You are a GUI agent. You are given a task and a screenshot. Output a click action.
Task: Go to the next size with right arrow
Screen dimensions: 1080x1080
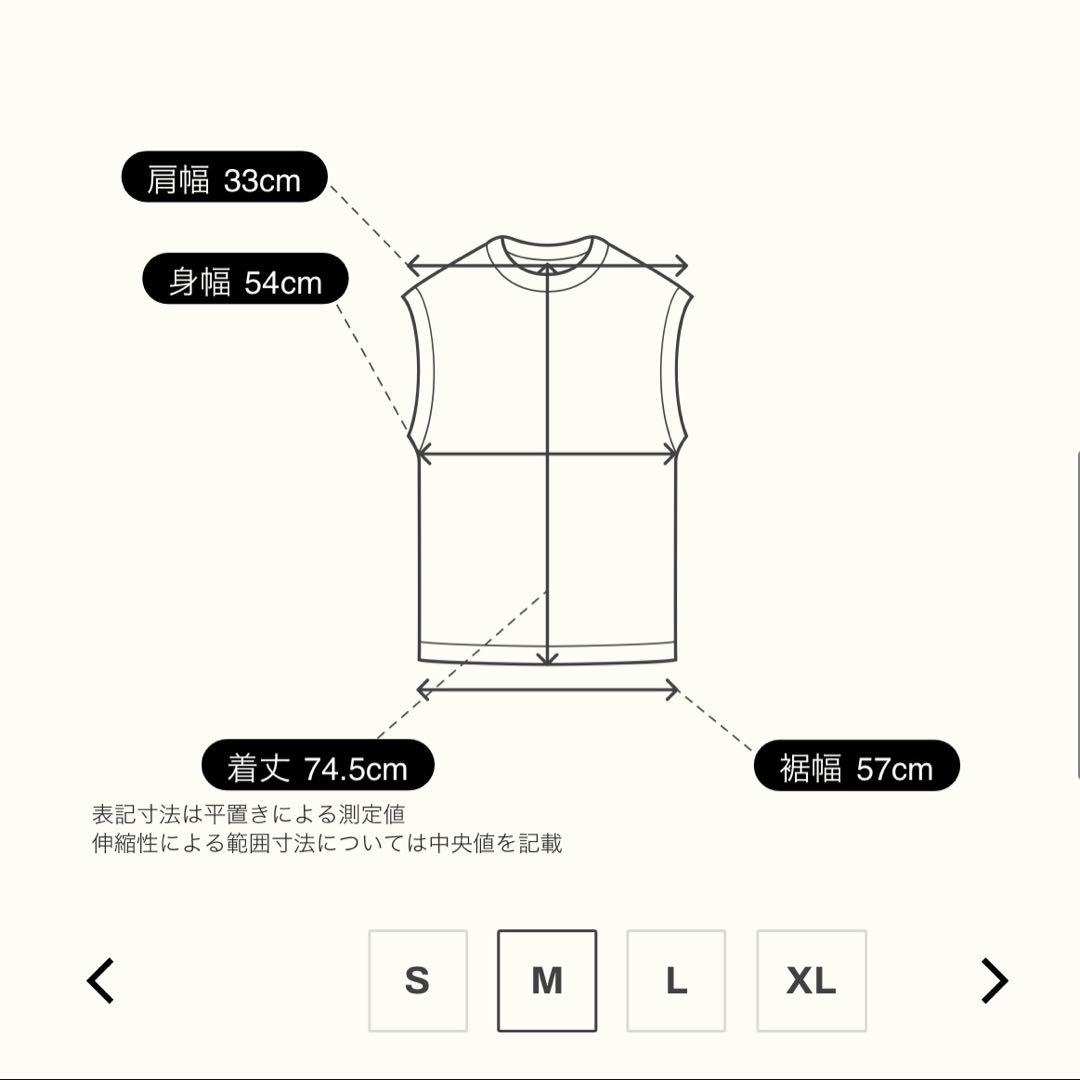[x=993, y=980]
